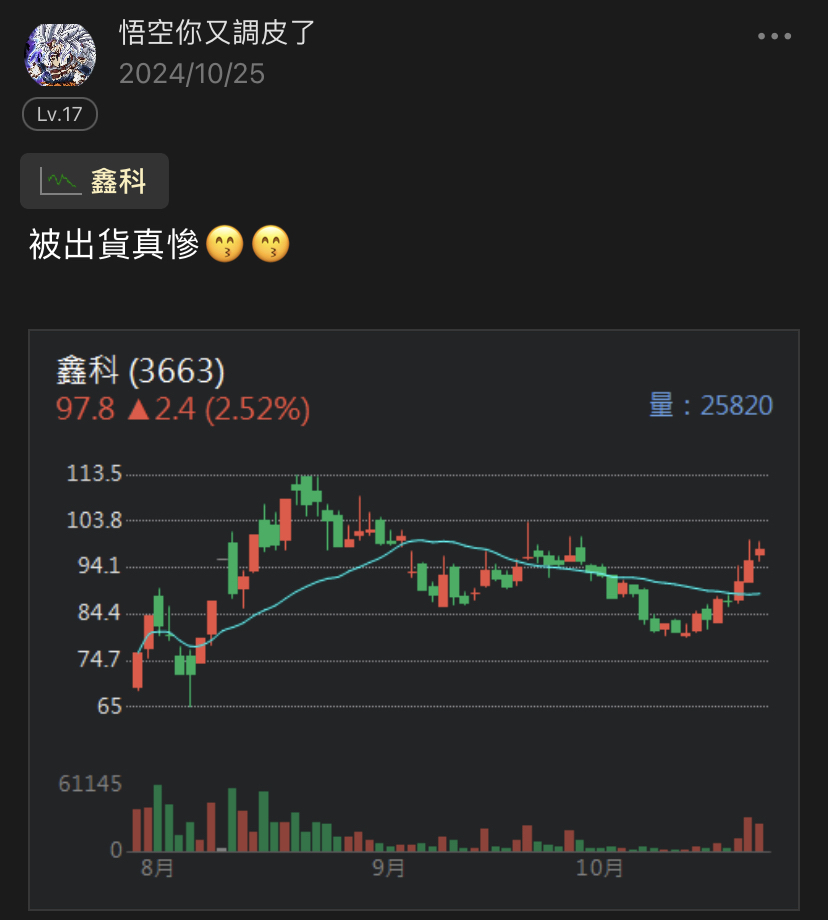Open the 鑫科 stock tag chip
The image size is (828, 920).
point(95,181)
